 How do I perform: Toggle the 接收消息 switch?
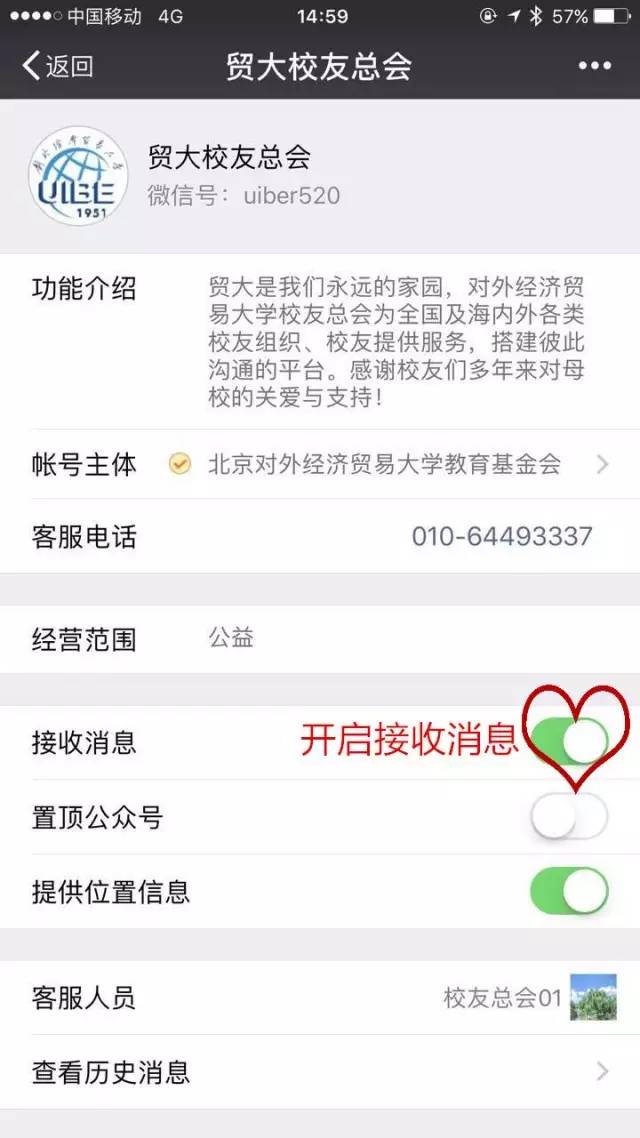[x=569, y=742]
